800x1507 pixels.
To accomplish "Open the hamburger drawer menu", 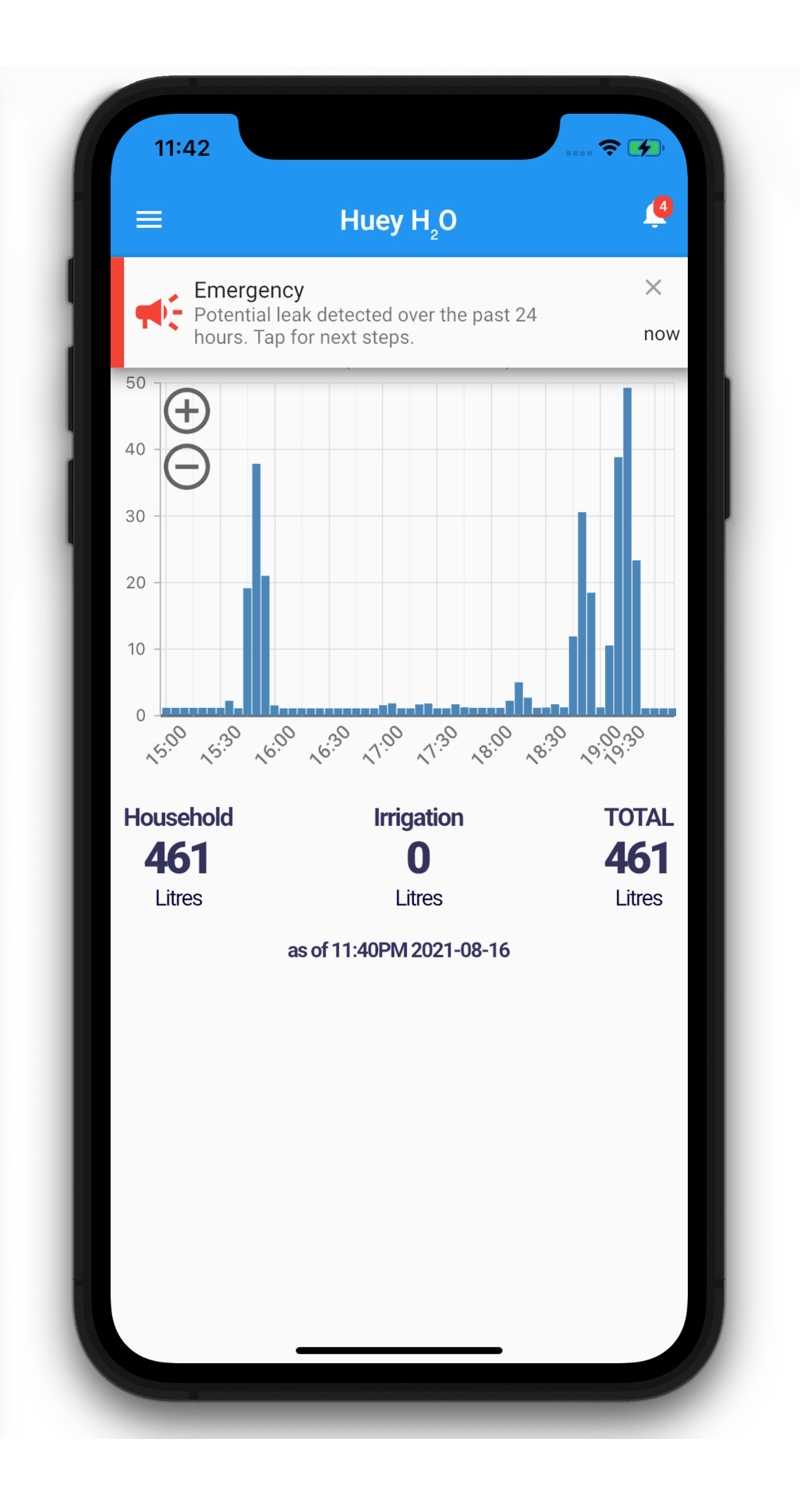I will pos(149,220).
